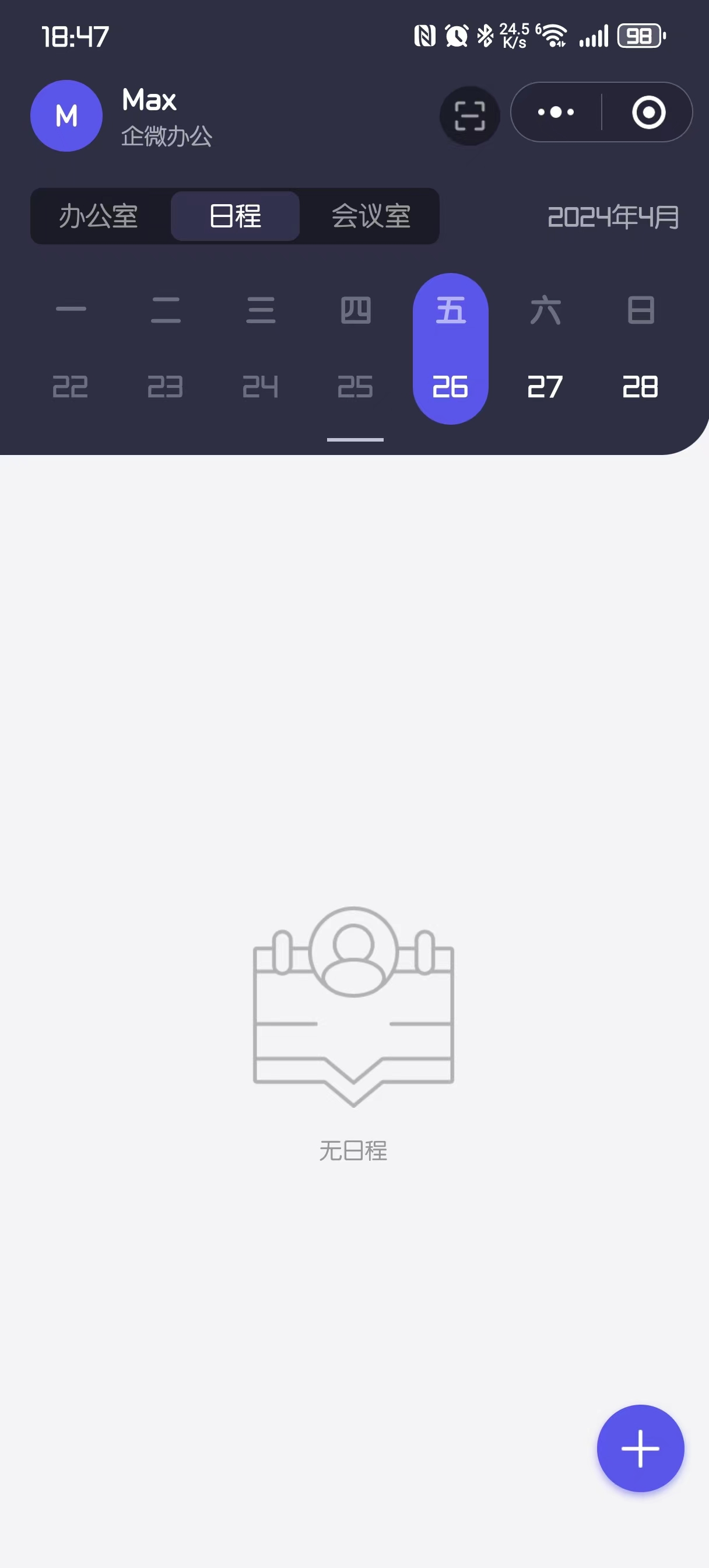Select Tuesday the 23rd
This screenshot has width=709, height=1568.
coord(166,349)
